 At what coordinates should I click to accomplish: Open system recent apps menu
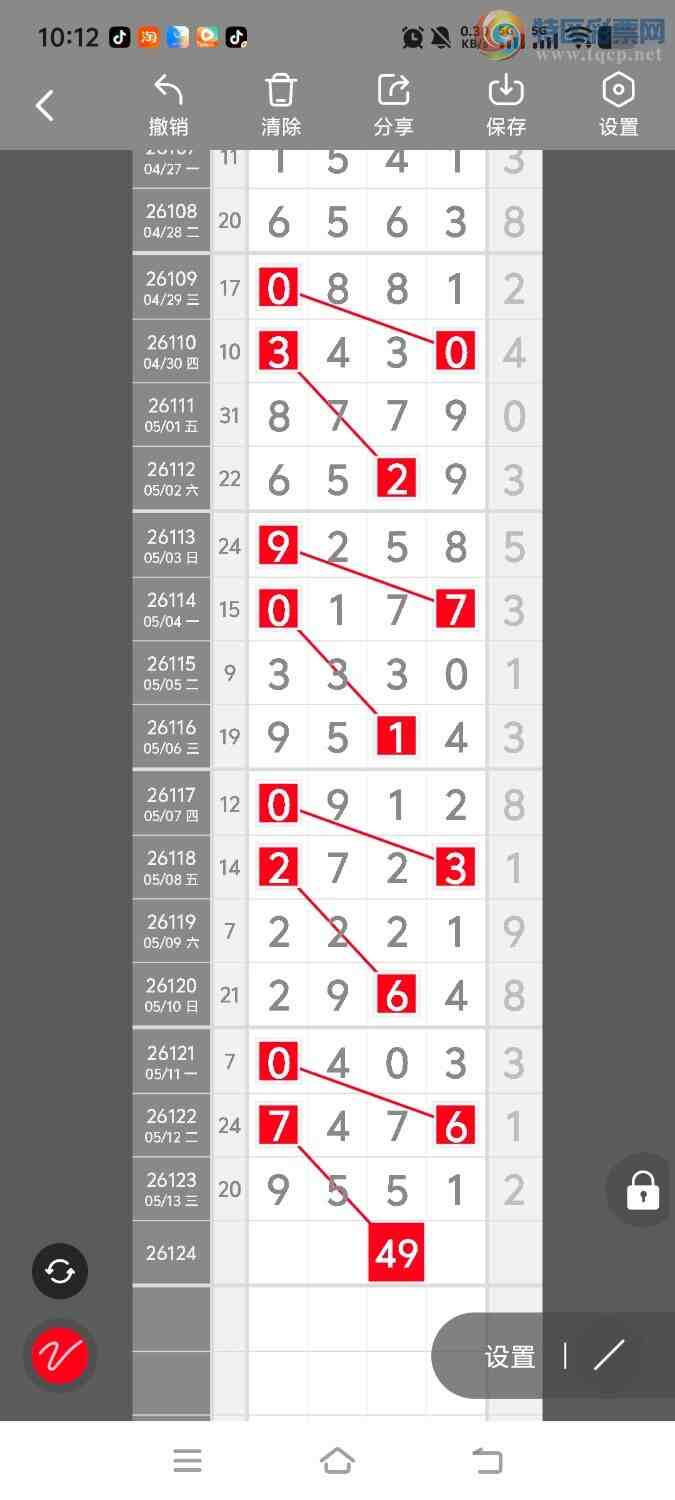[187, 1461]
